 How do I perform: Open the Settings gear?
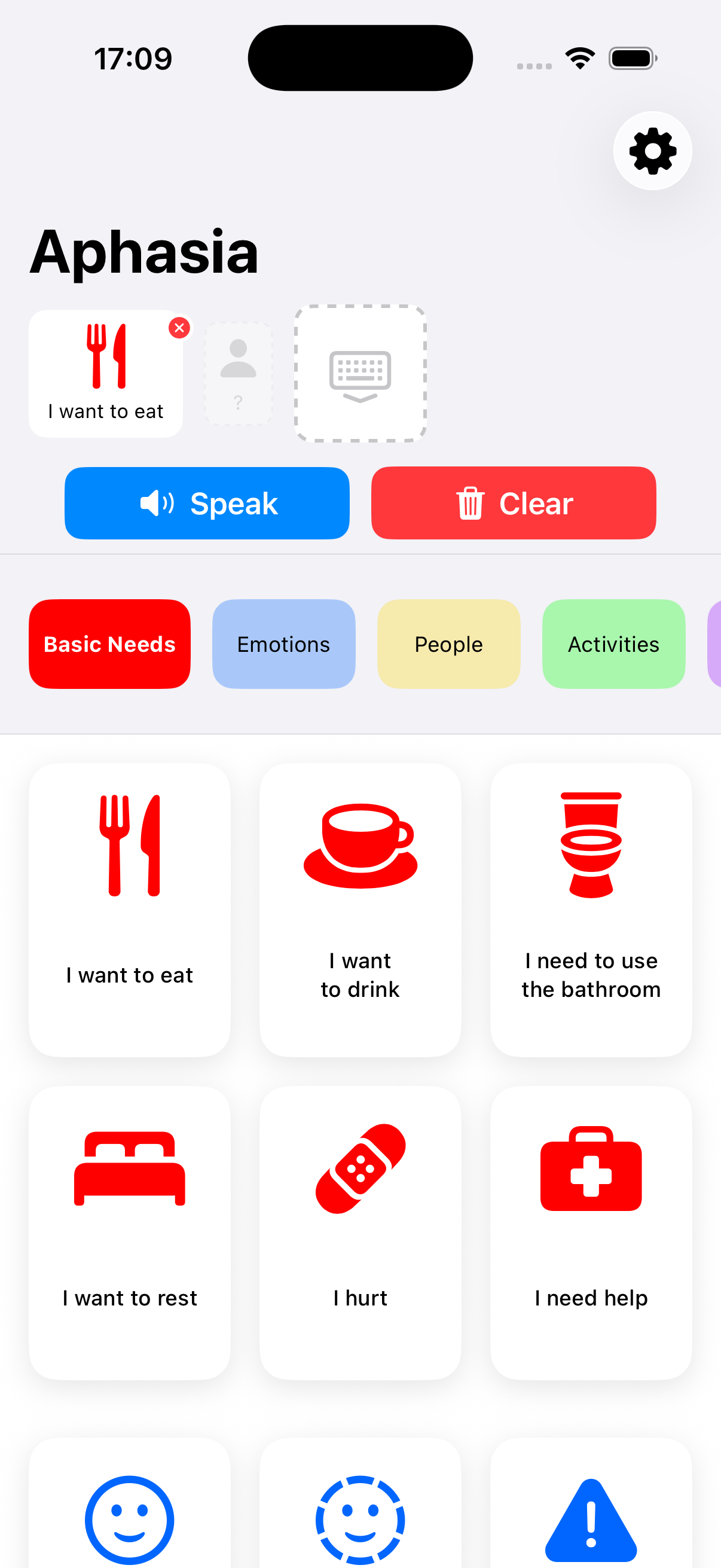pos(652,151)
